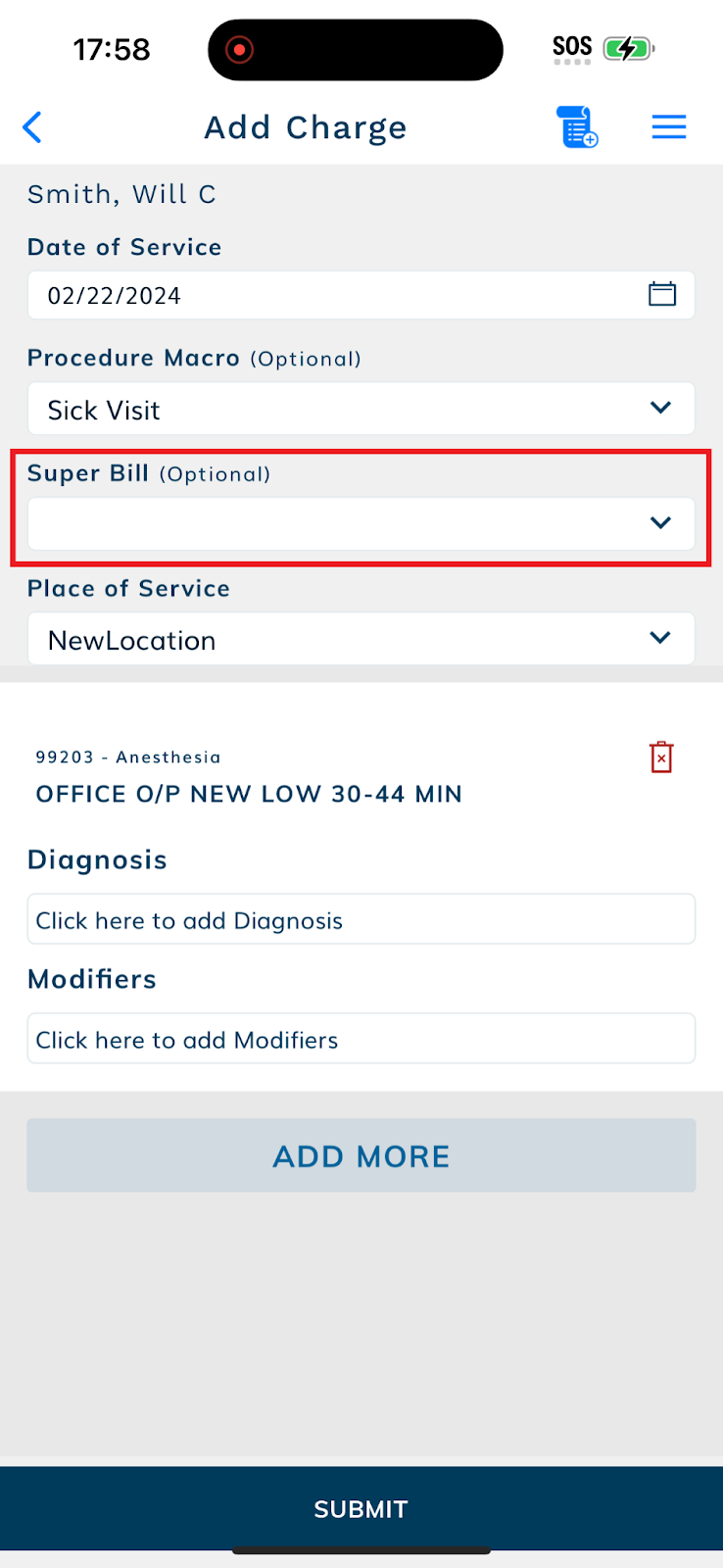Tap the ADD MORE button
723x1568 pixels.
pos(361,1155)
